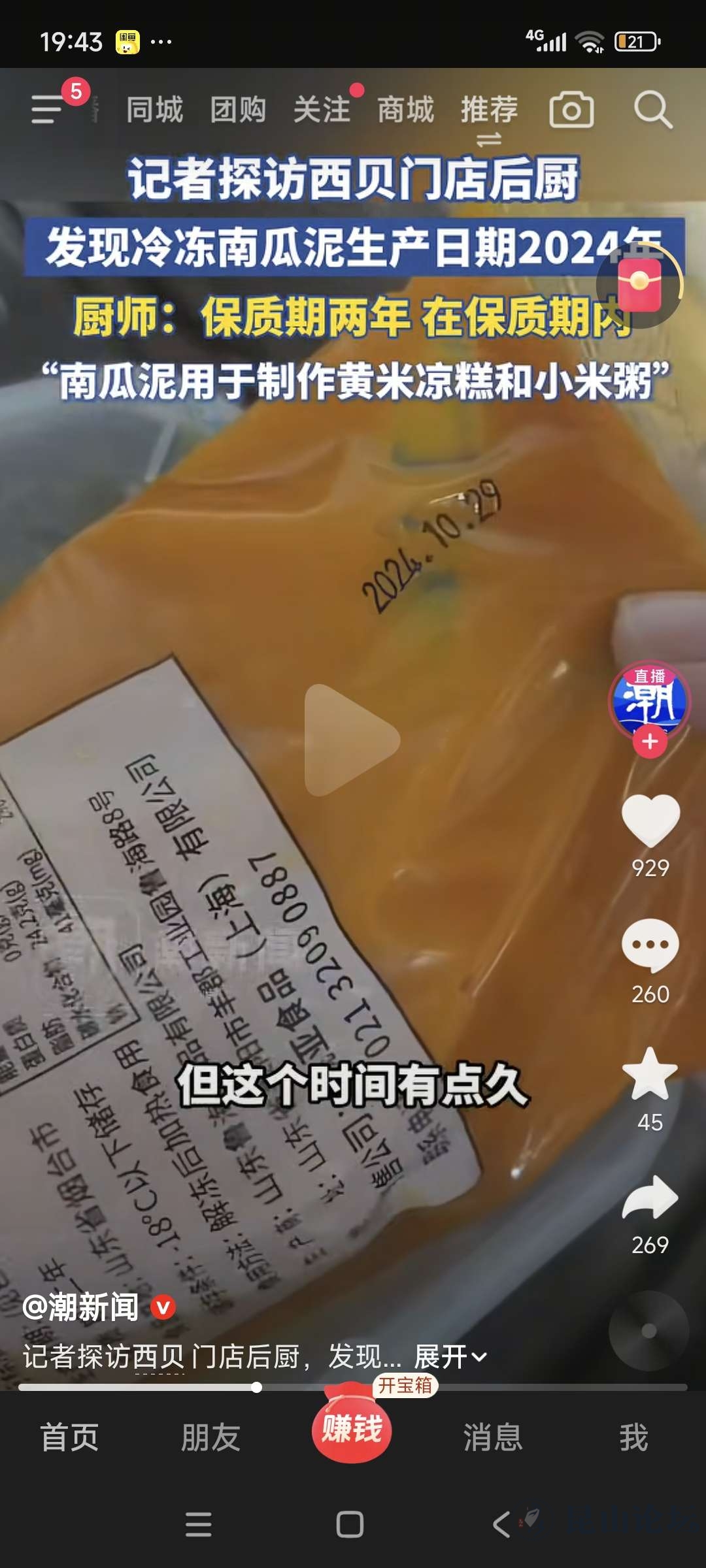
Task: Switch to the 同城 tab
Action: click(154, 109)
